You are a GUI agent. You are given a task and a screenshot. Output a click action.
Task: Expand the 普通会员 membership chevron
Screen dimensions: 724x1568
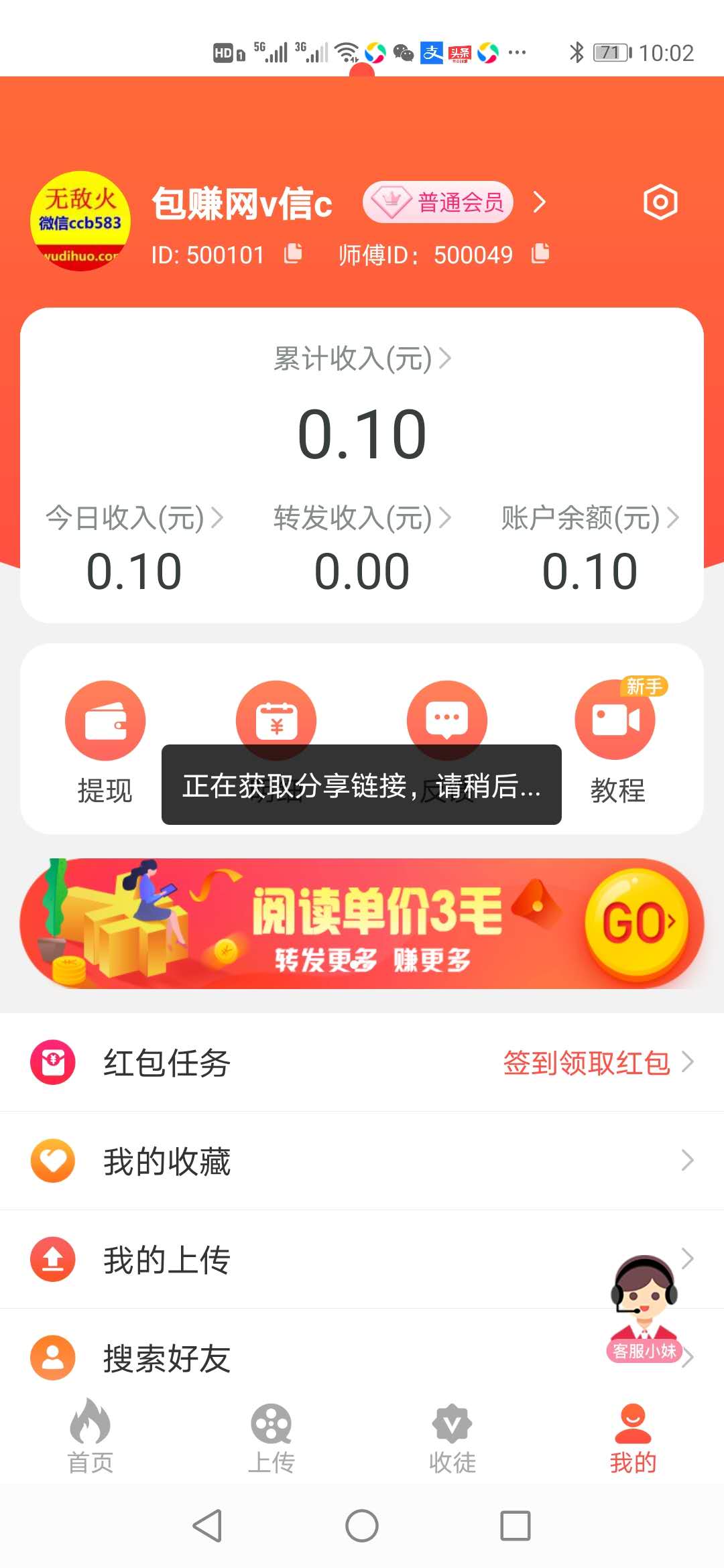pyautogui.click(x=540, y=202)
